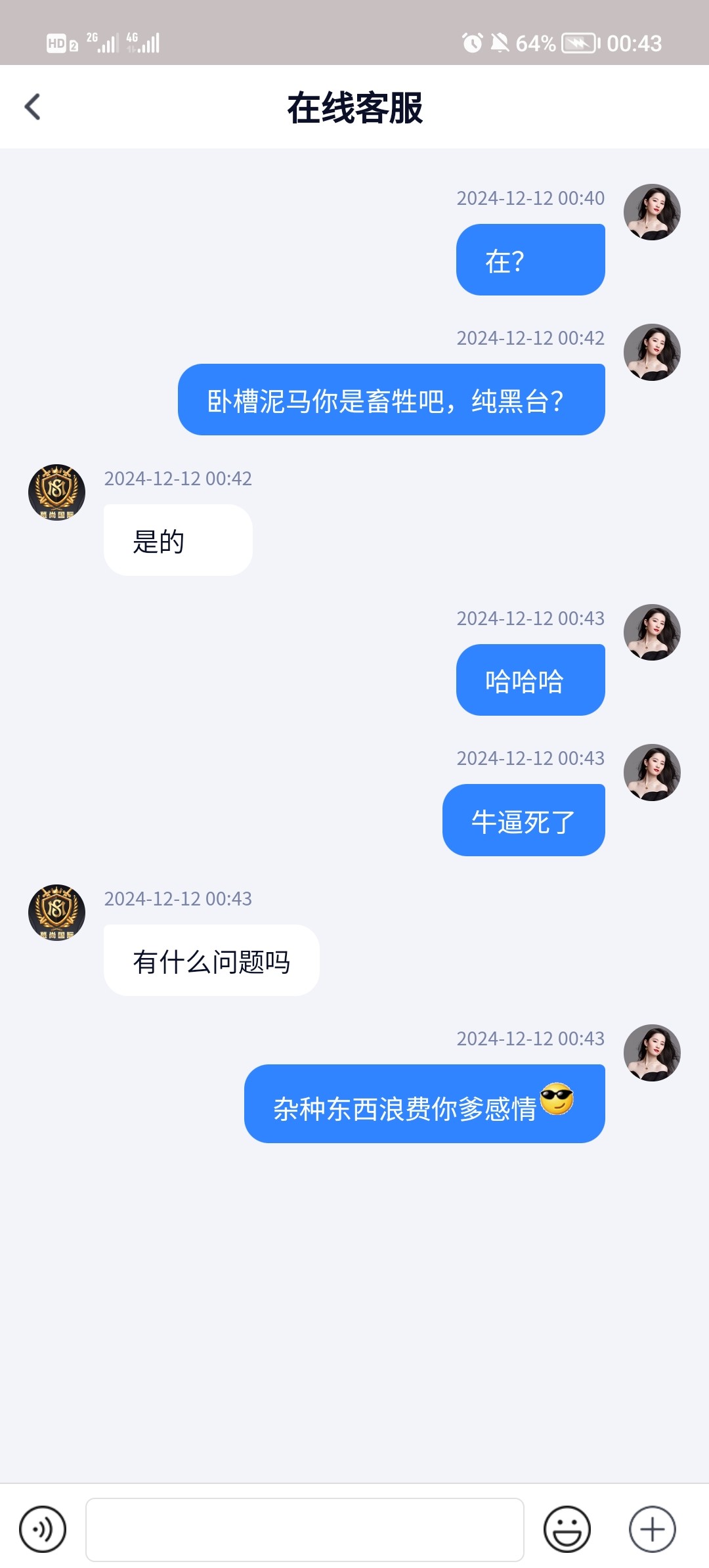Image resolution: width=709 pixels, height=1568 pixels.
Task: Tap the 哈哈哈 chat bubble
Action: click(529, 680)
